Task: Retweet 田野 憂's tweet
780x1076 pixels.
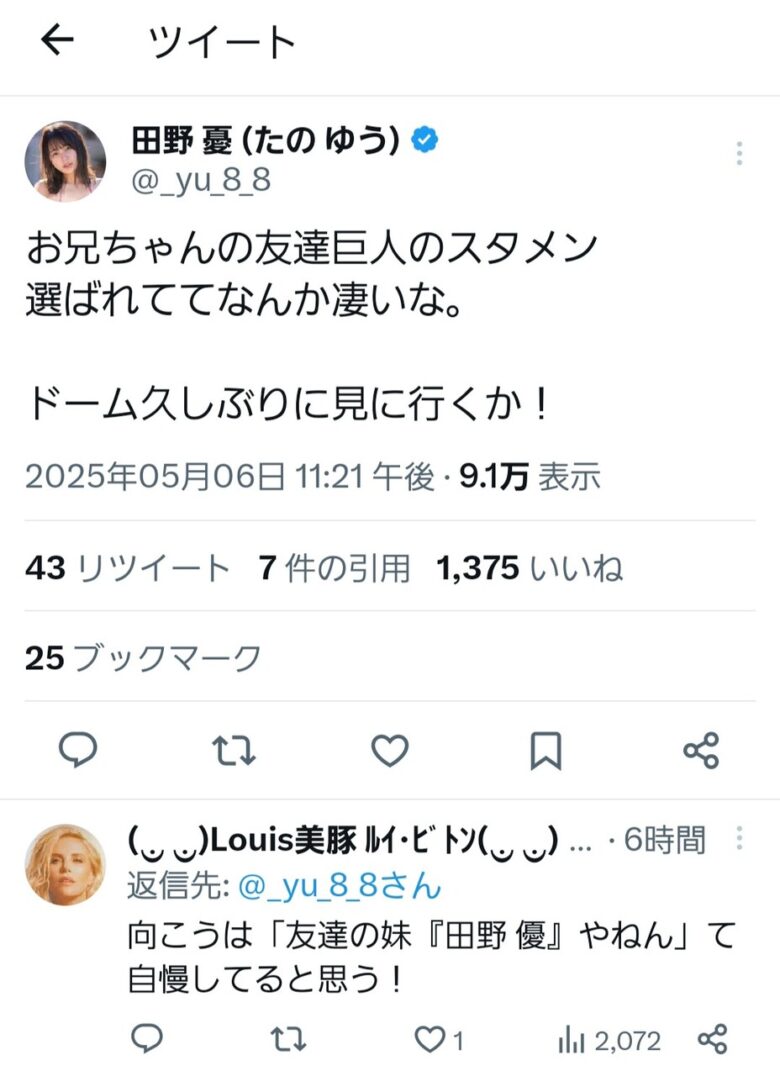Action: coord(234,750)
